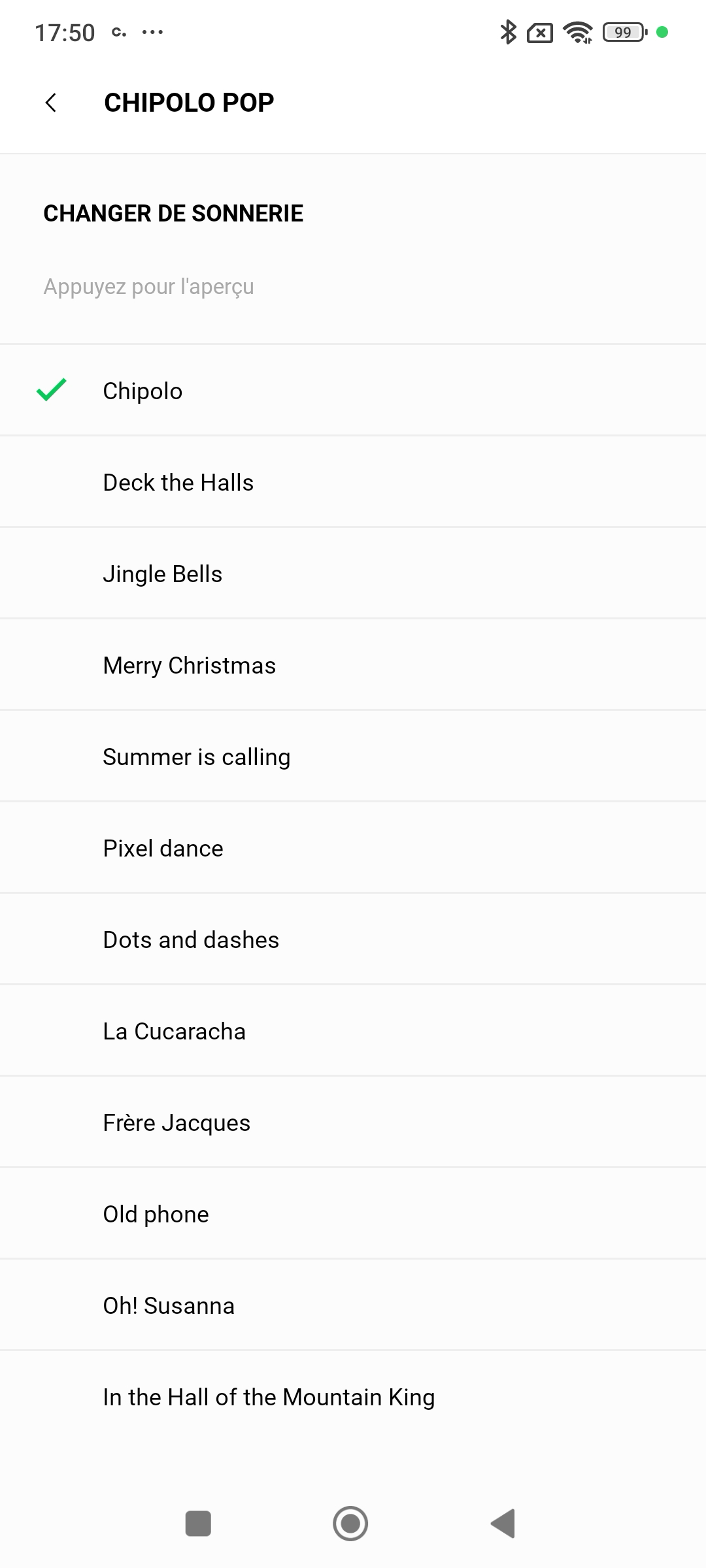Pick the Pixel dance ringtone

coord(353,848)
